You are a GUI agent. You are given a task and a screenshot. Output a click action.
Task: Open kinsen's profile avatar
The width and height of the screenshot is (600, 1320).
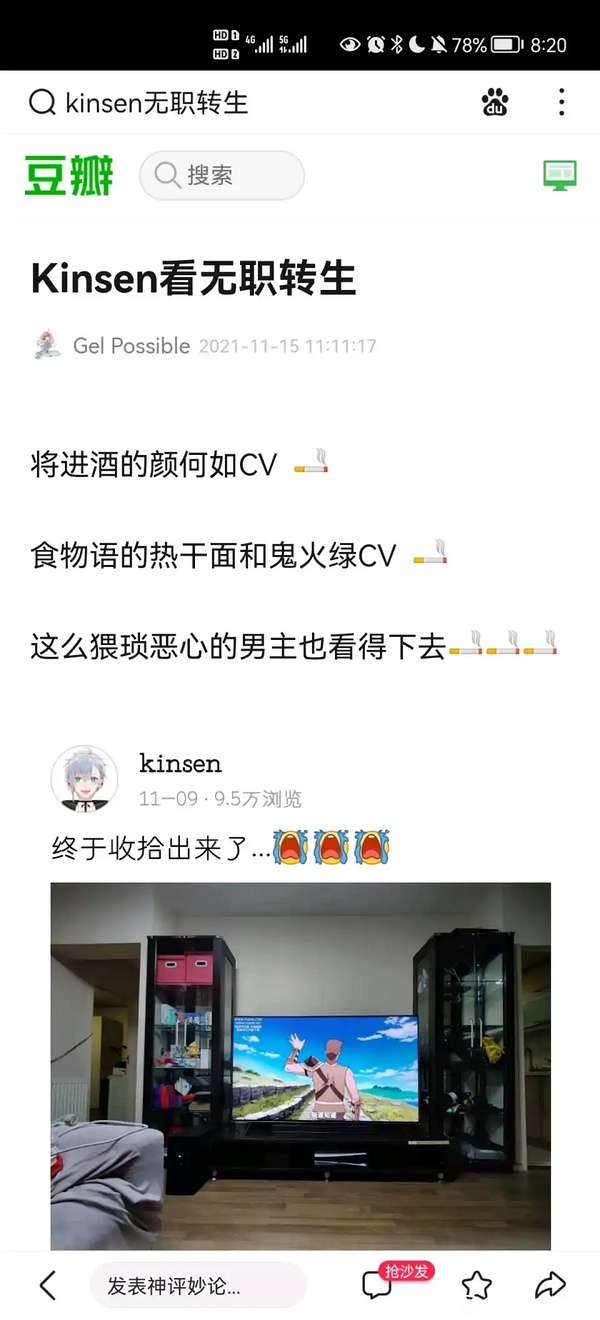click(84, 778)
